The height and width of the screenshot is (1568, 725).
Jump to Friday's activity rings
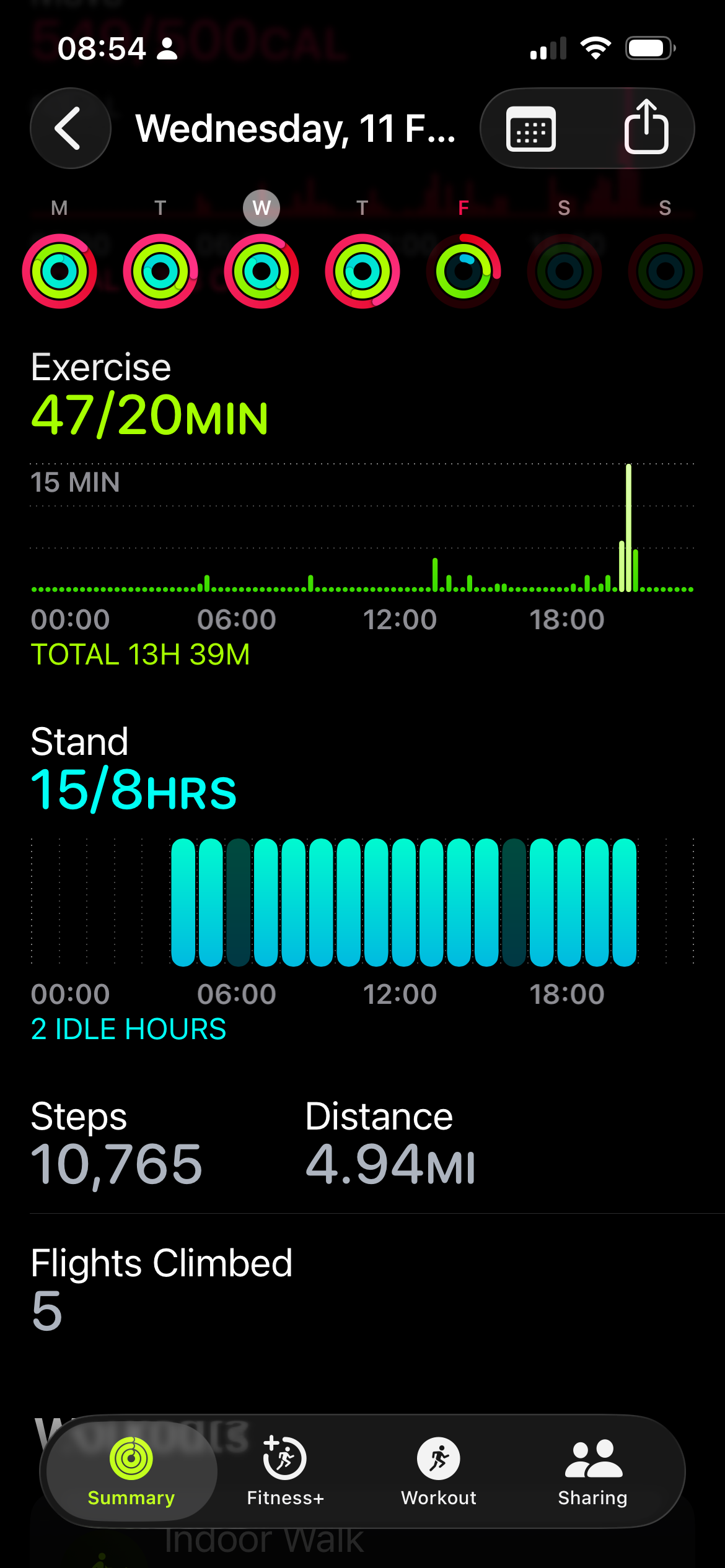point(464,271)
